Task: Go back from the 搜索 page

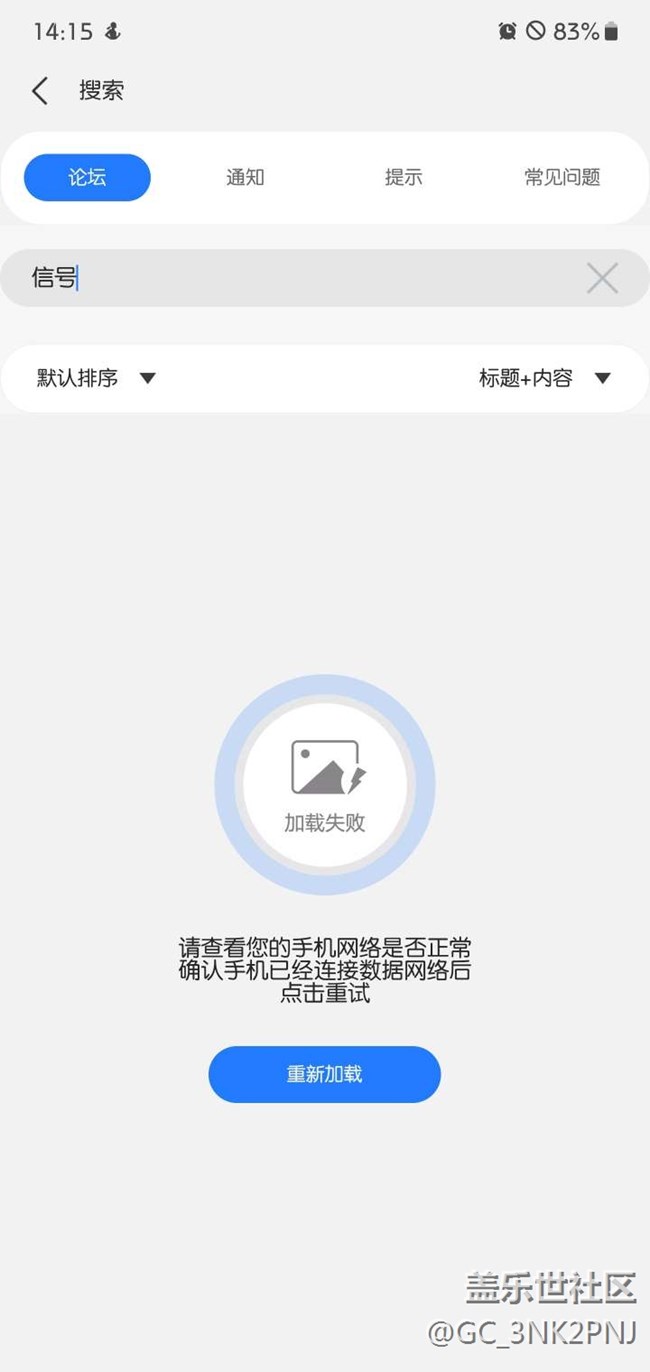Action: [x=40, y=91]
